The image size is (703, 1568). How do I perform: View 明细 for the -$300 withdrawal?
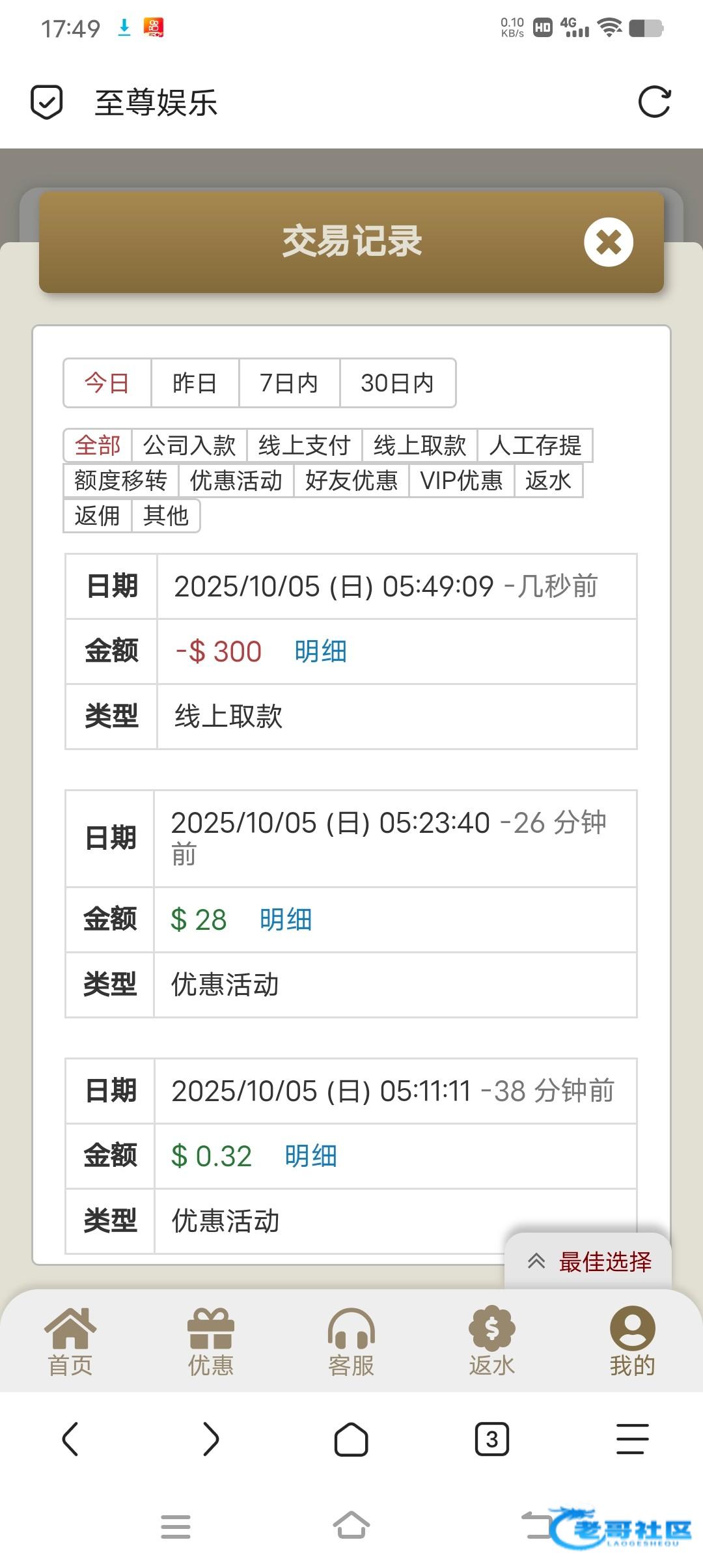pos(320,651)
